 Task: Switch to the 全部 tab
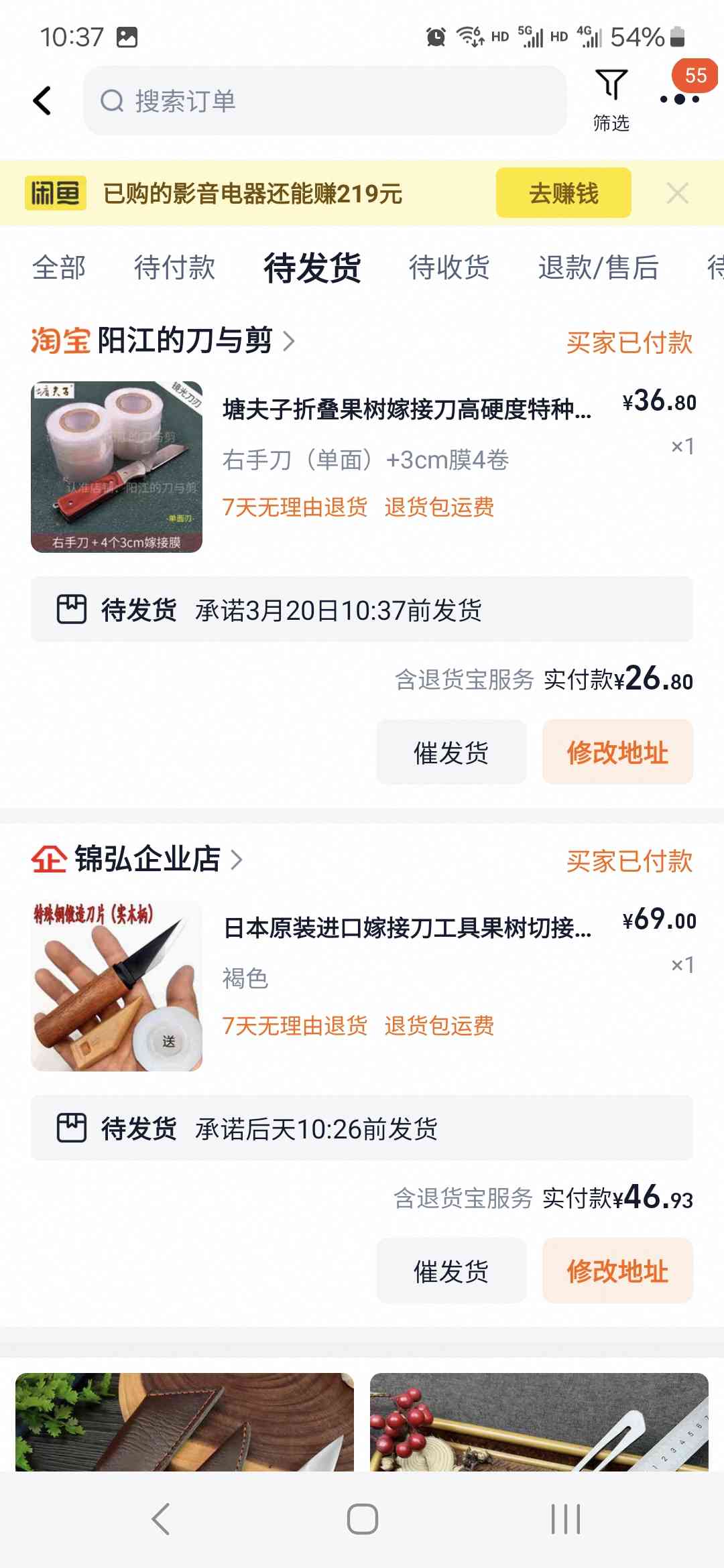pyautogui.click(x=59, y=267)
